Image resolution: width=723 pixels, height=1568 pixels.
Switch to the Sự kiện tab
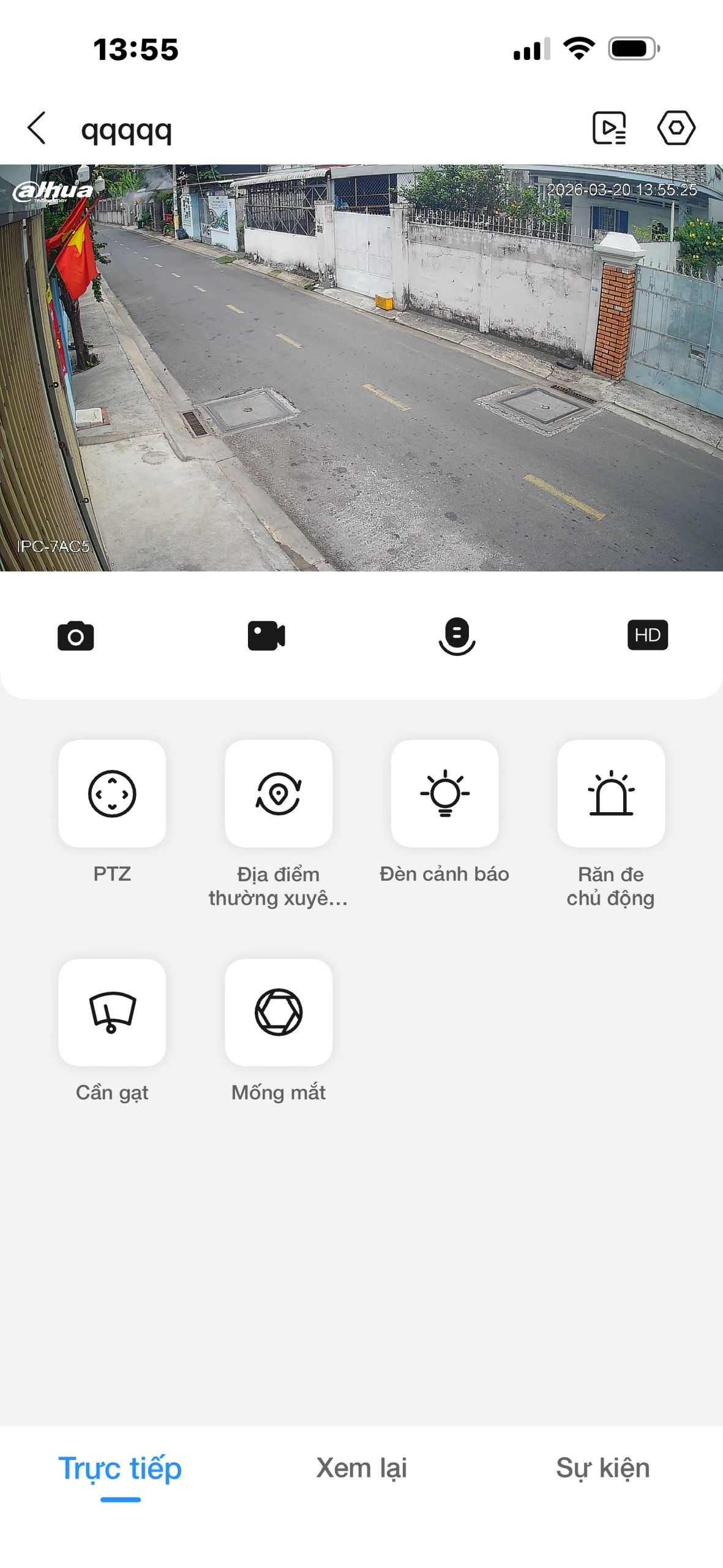tap(602, 1469)
